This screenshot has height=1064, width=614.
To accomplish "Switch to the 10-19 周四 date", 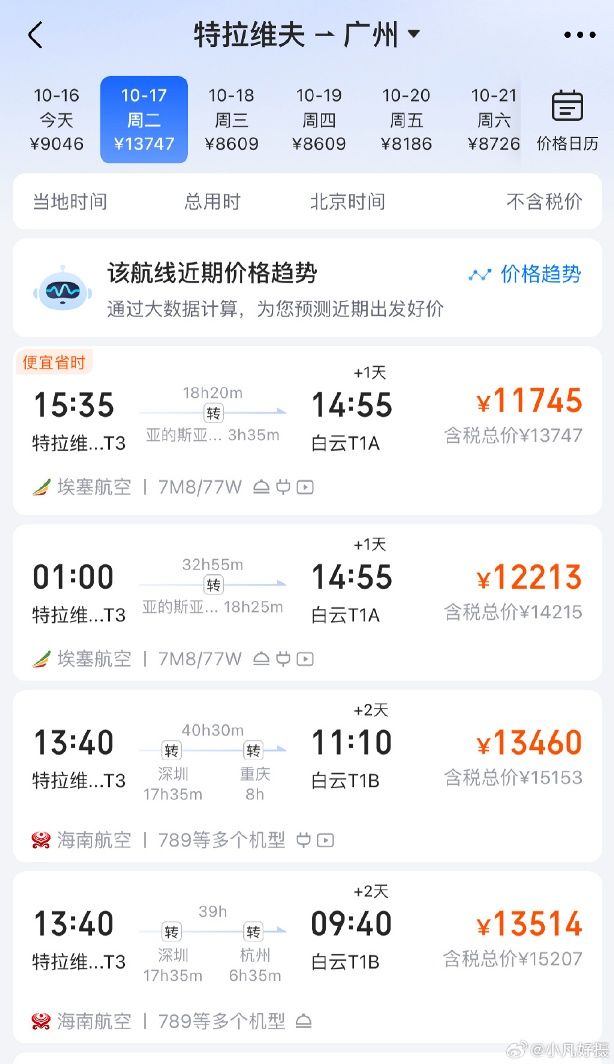I will tap(319, 119).
